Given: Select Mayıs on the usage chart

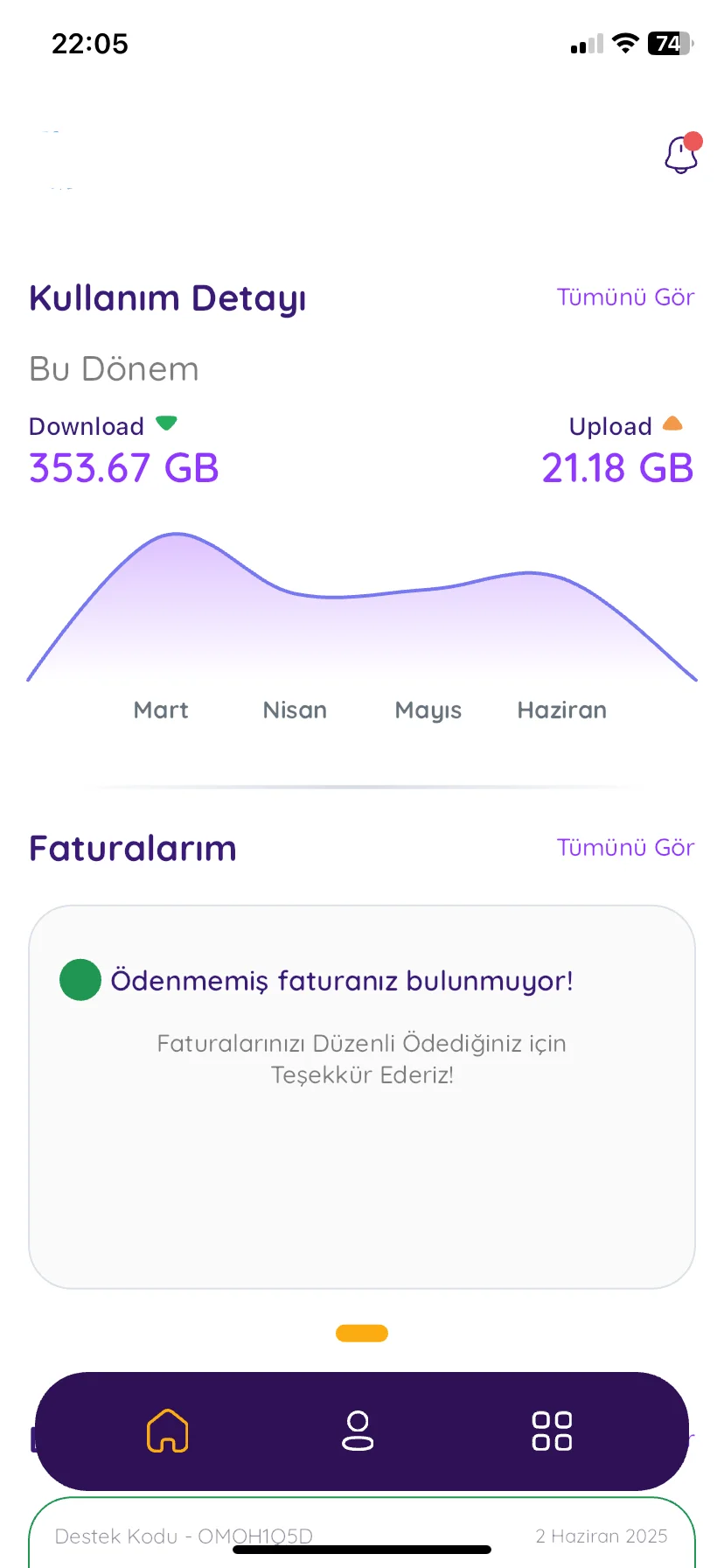Looking at the screenshot, I should [x=428, y=710].
